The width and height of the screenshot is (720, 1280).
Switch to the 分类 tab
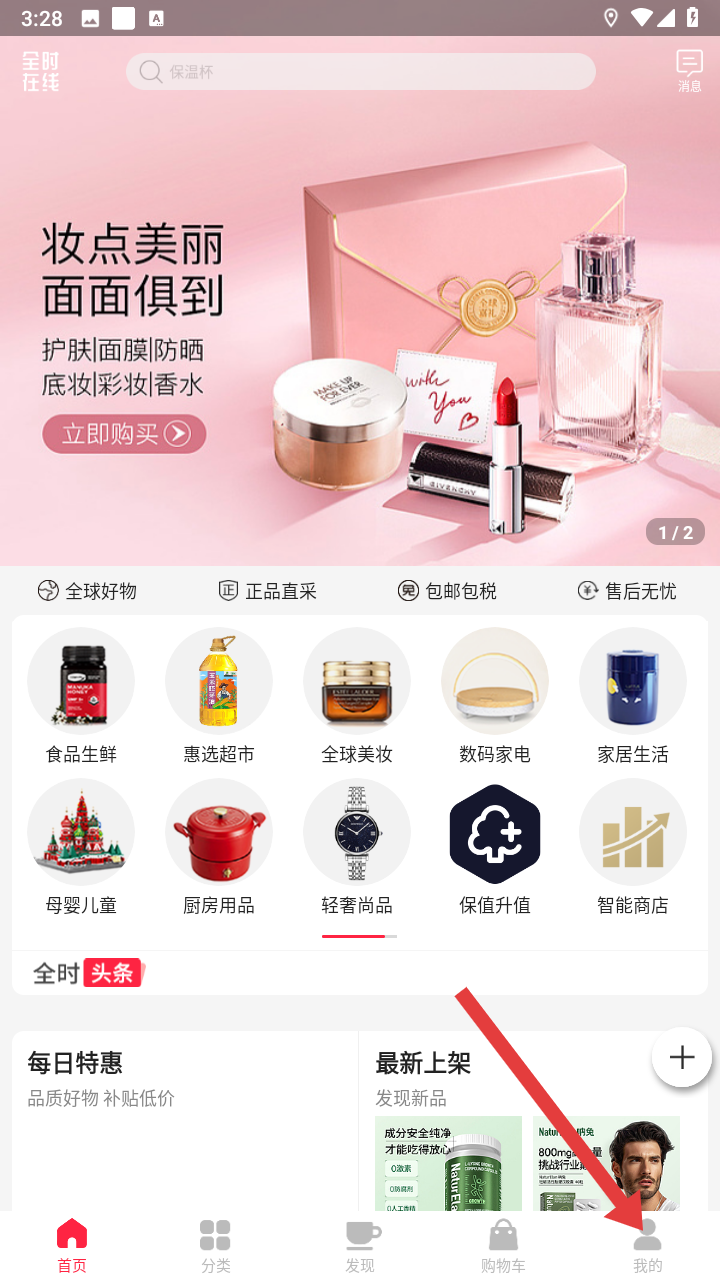click(x=215, y=1246)
